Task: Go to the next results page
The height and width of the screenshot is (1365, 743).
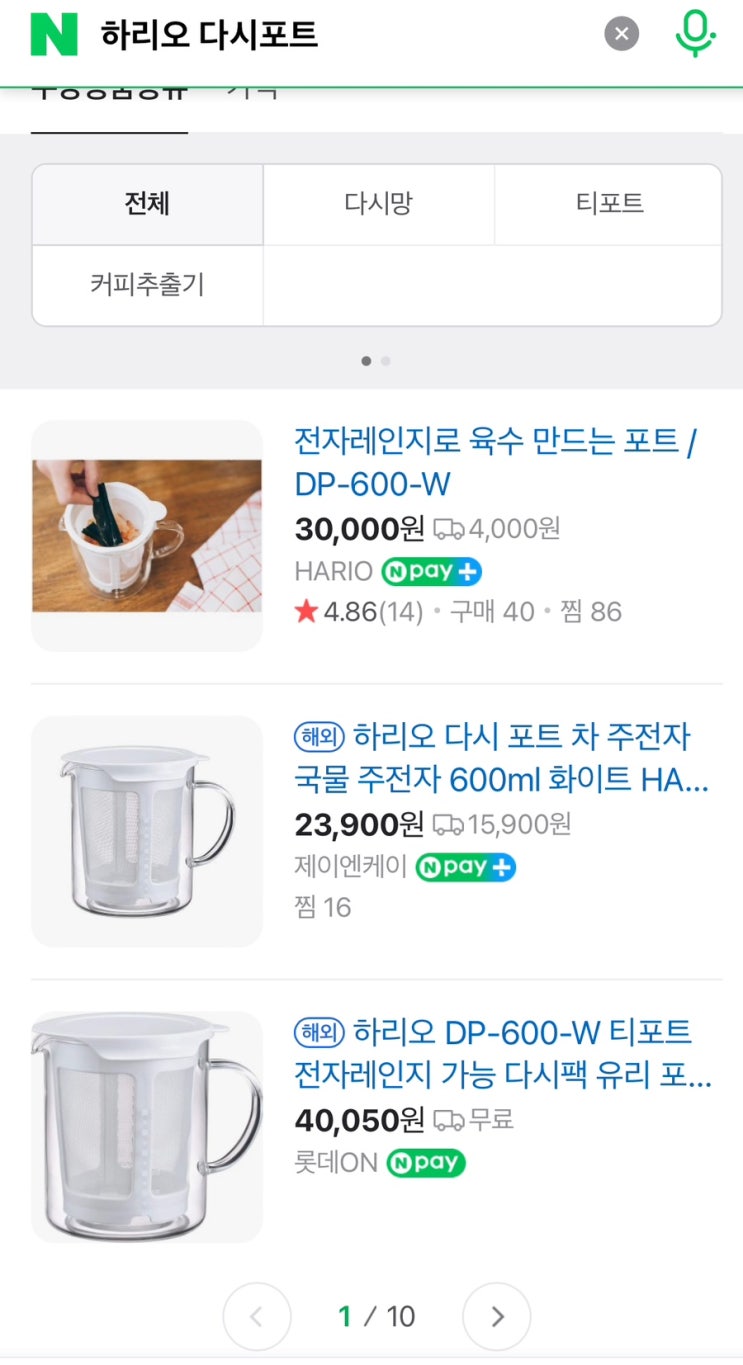Action: [497, 1316]
